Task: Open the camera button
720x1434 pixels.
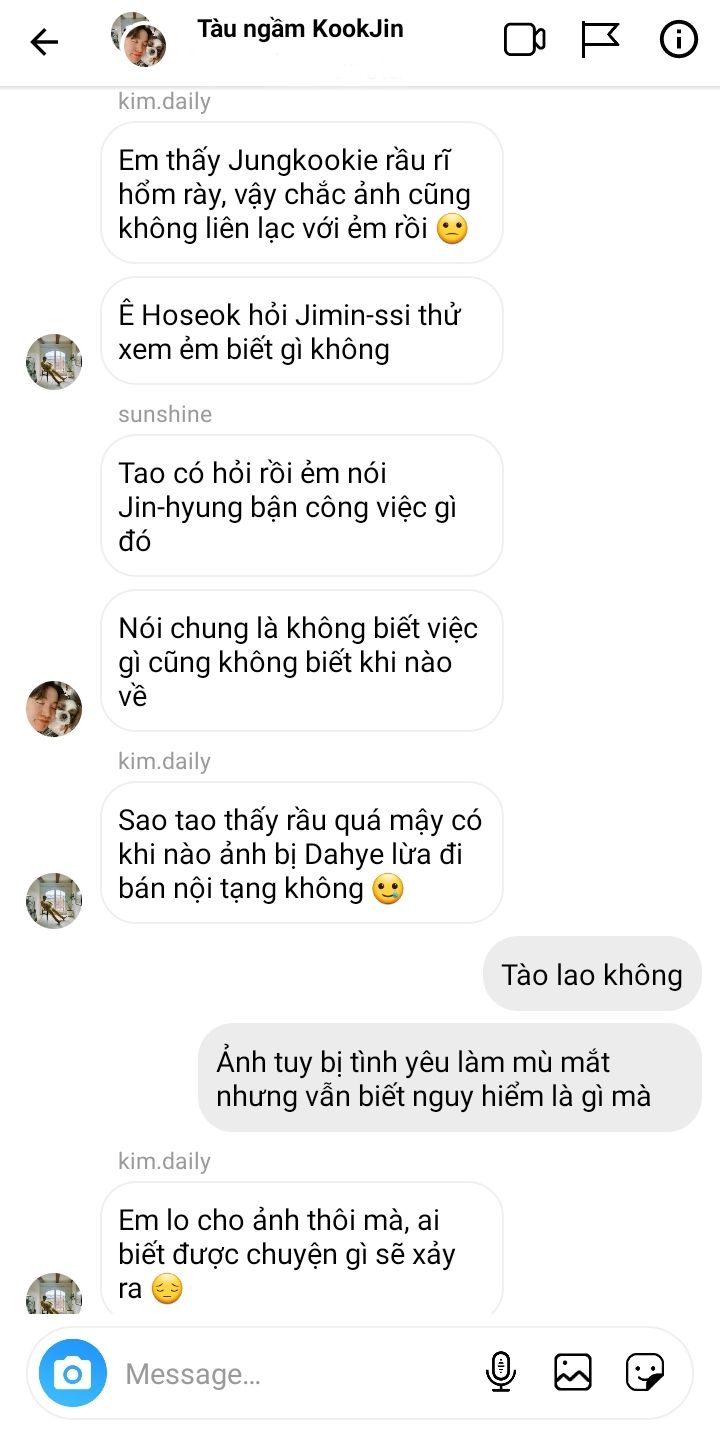Action: click(72, 1373)
